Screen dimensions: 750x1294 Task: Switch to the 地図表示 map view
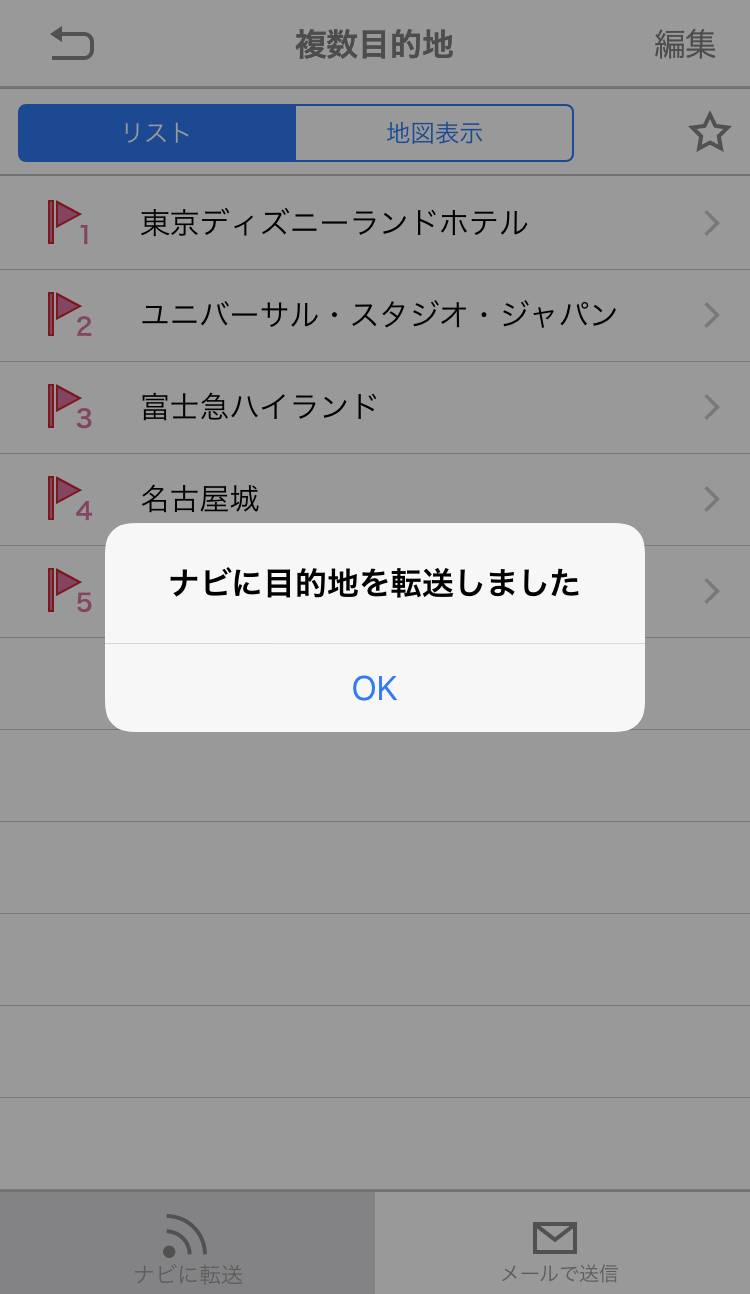tap(434, 133)
